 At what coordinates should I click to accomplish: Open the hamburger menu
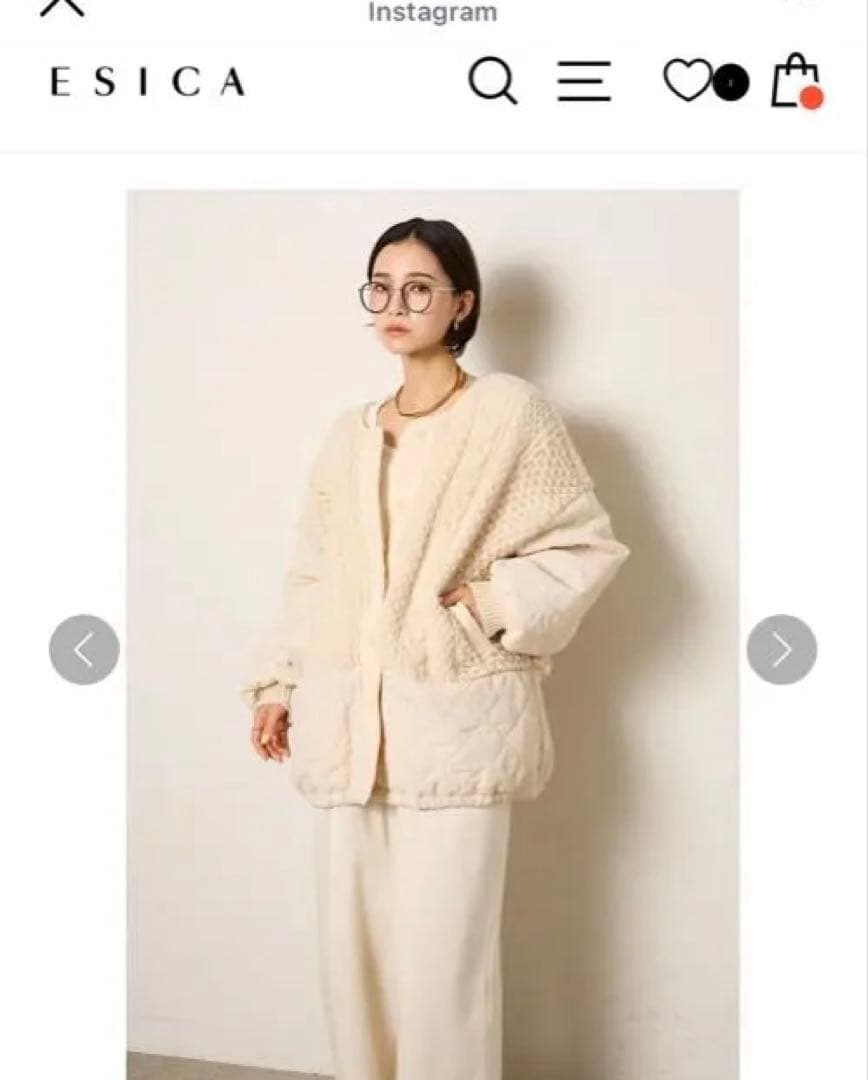584,81
